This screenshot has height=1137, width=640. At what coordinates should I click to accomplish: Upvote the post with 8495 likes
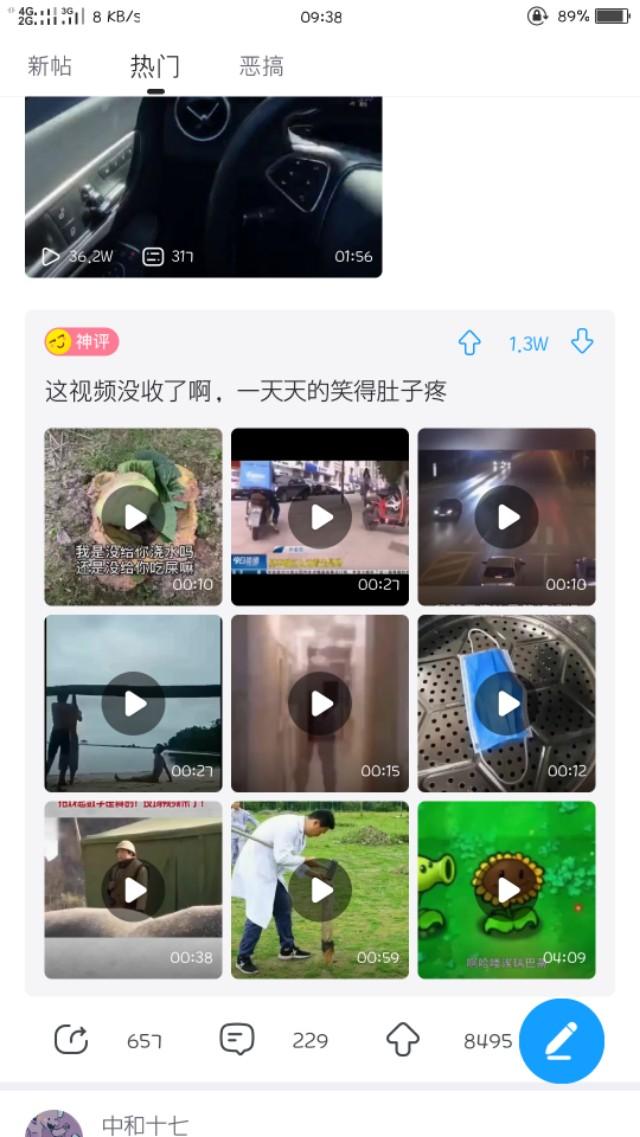pyautogui.click(x=403, y=1041)
